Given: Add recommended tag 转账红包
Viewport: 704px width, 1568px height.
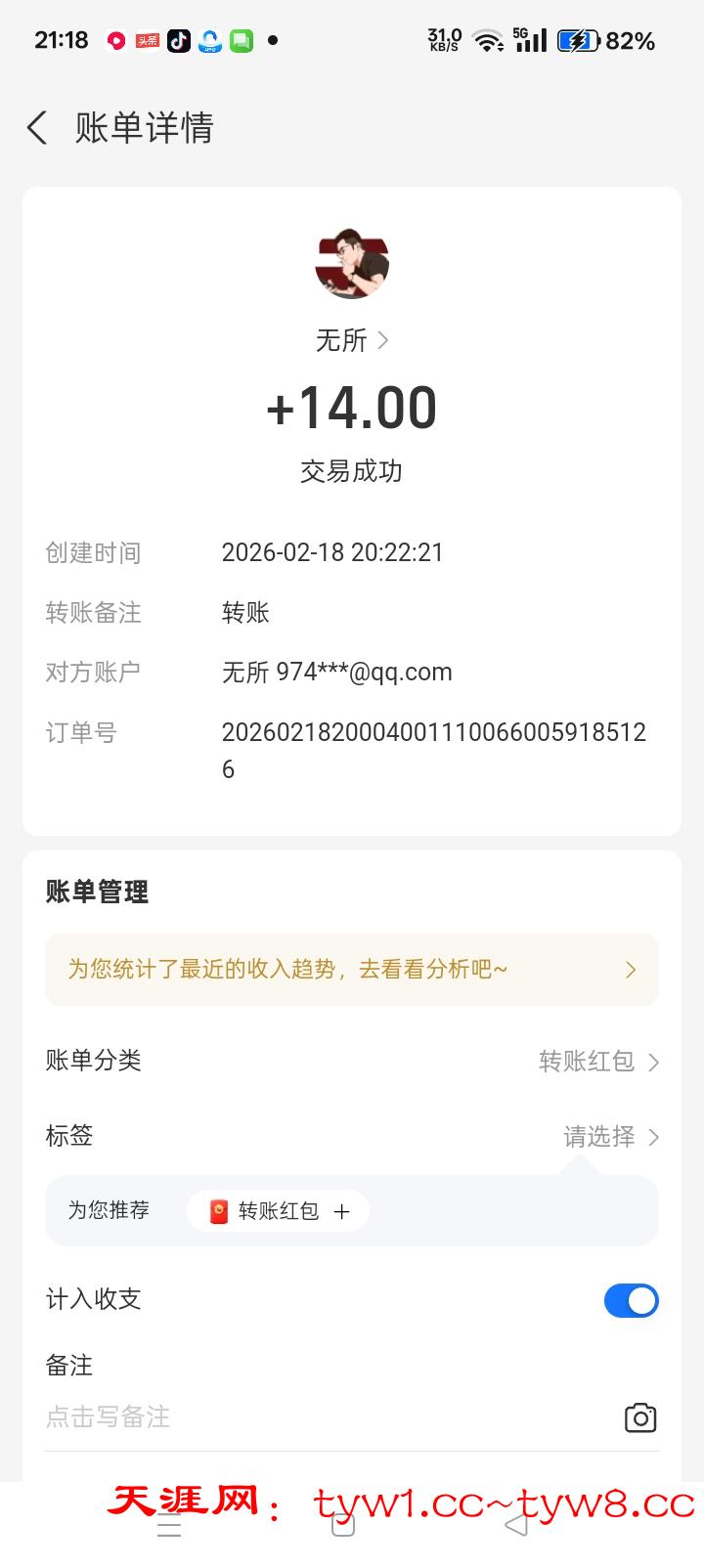Looking at the screenshot, I should pos(279,1211).
